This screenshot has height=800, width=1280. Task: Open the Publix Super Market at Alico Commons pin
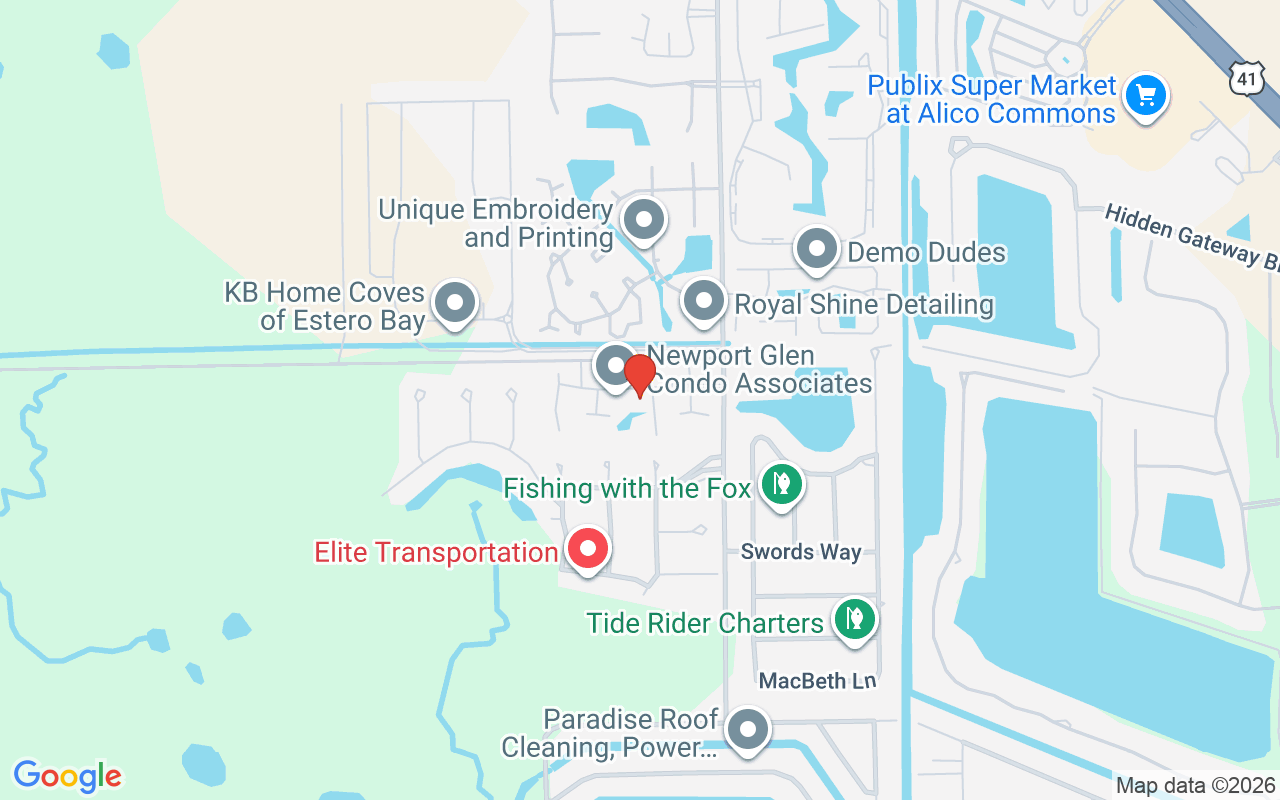tap(1145, 97)
